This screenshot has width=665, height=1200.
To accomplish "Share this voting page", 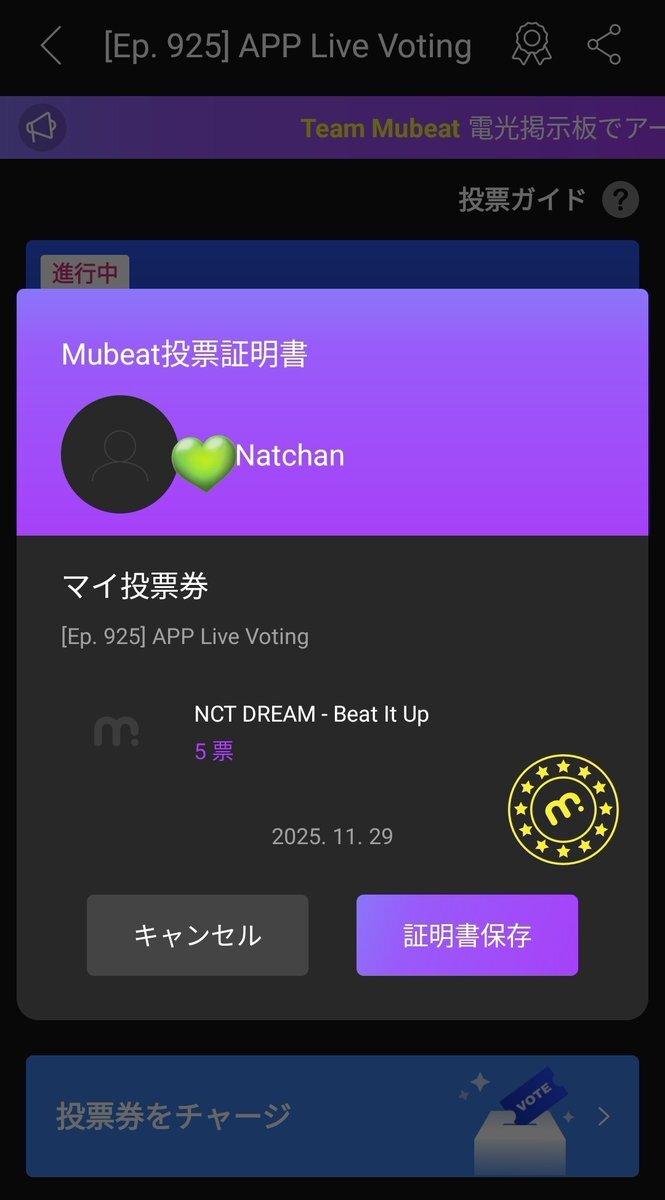I will [604, 45].
